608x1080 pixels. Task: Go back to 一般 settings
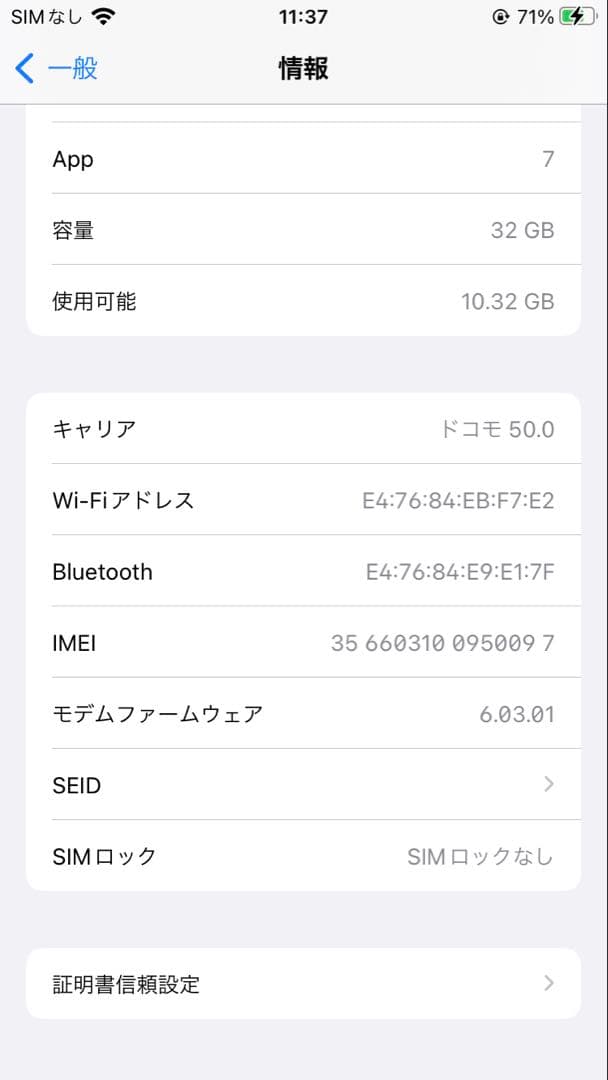(x=57, y=69)
